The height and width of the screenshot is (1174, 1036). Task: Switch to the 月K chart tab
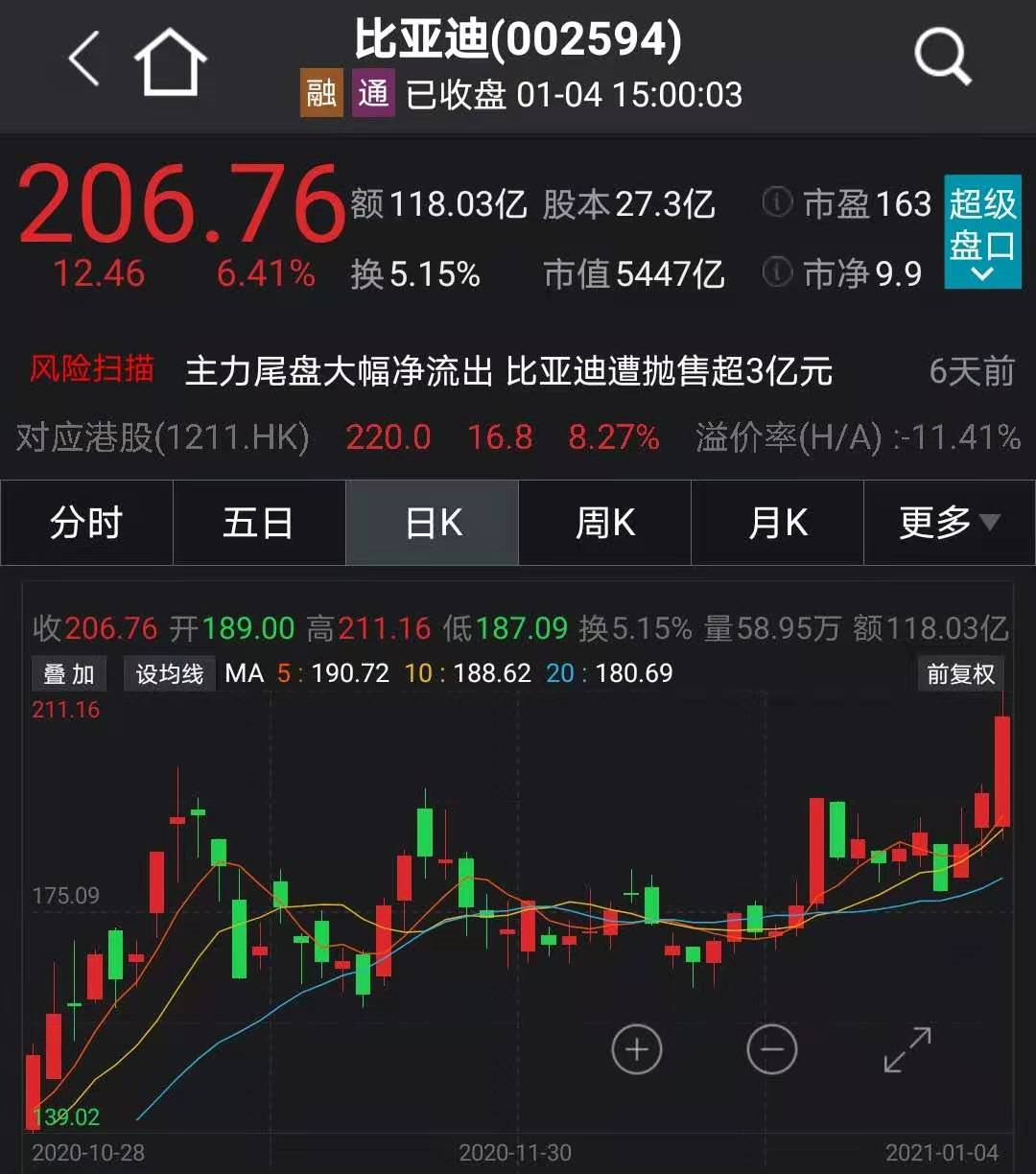coord(777,523)
